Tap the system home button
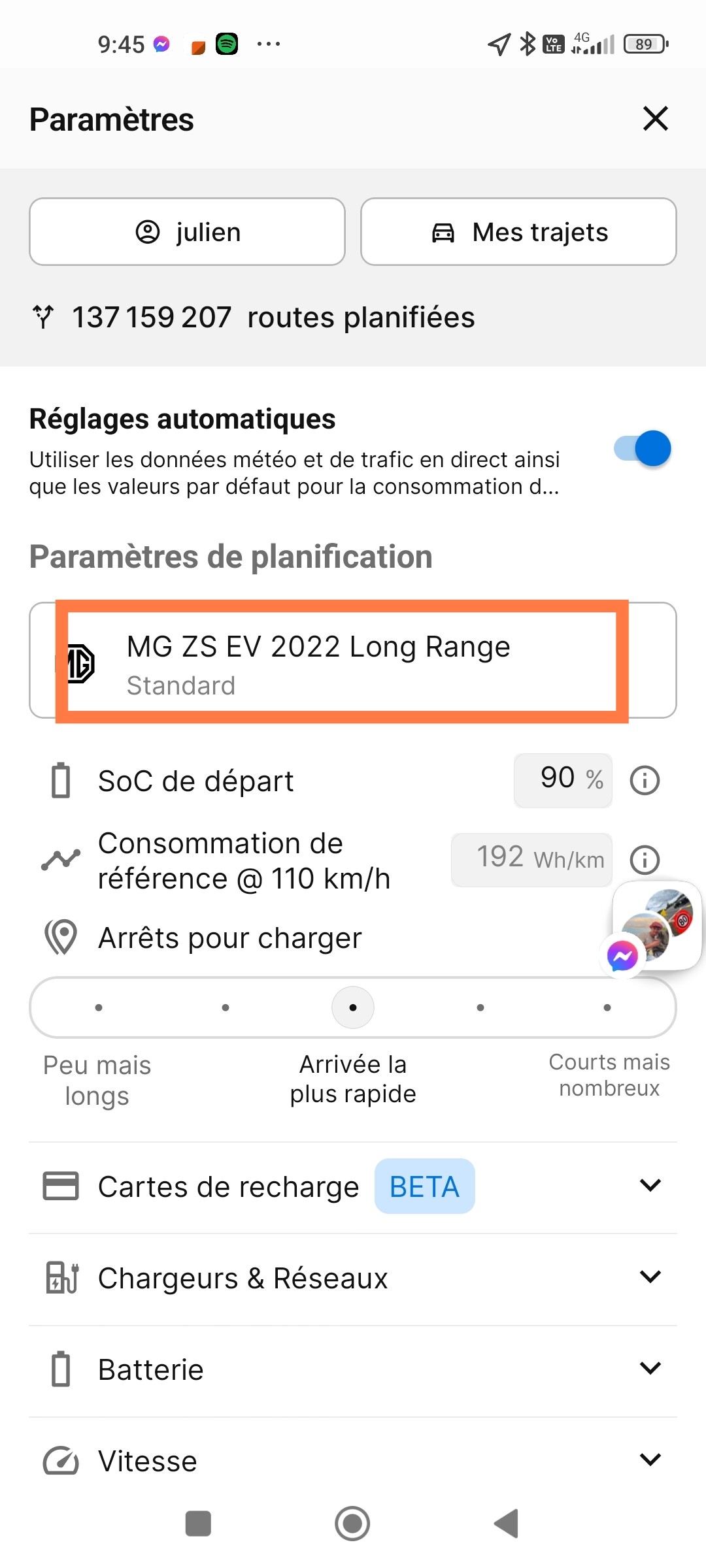Screen dimensions: 706x1568 (352, 1524)
